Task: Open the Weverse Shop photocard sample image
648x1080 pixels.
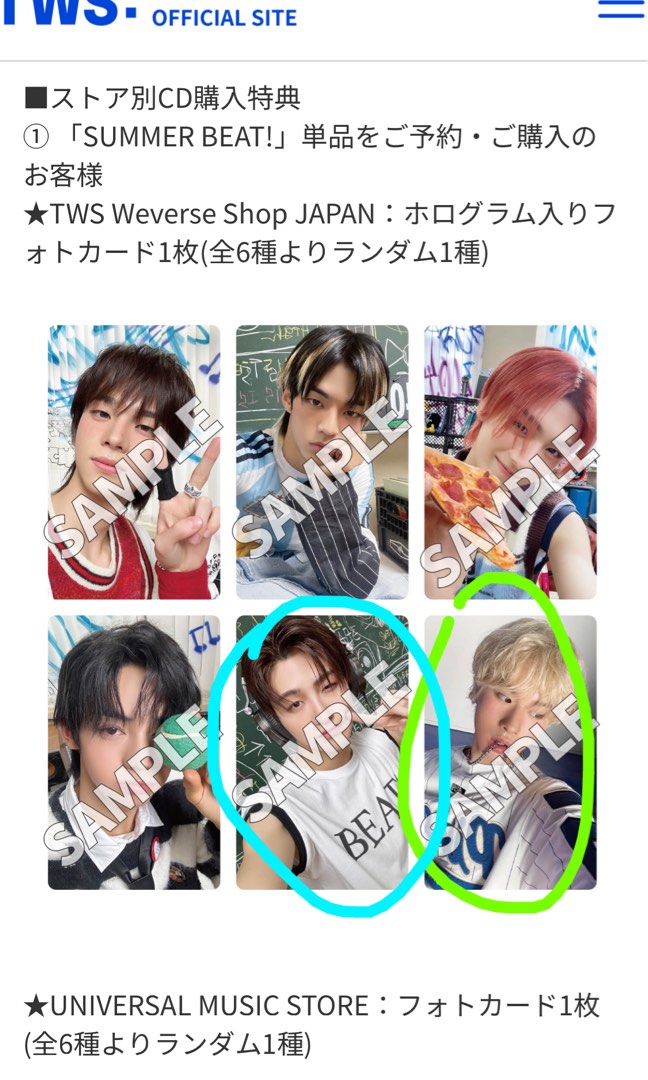Action: [x=322, y=606]
